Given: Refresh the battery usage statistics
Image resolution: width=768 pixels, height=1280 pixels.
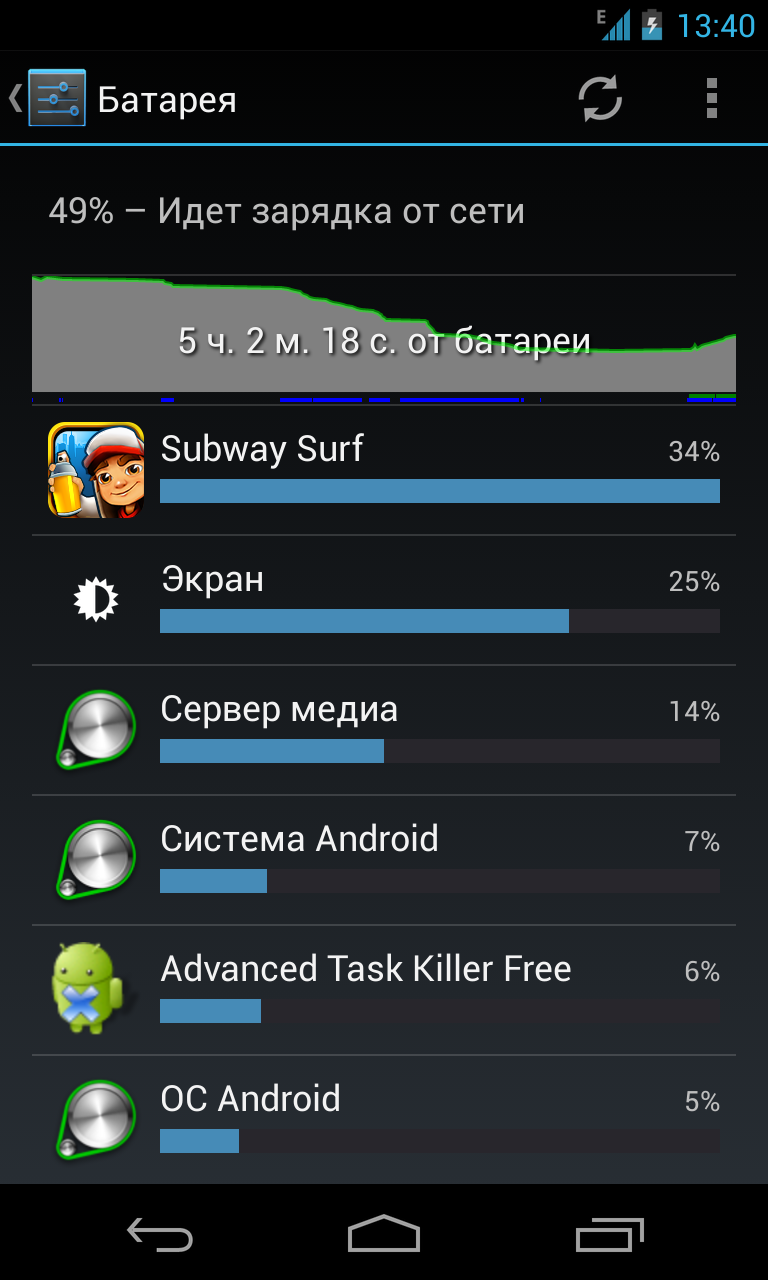Looking at the screenshot, I should (600, 98).
